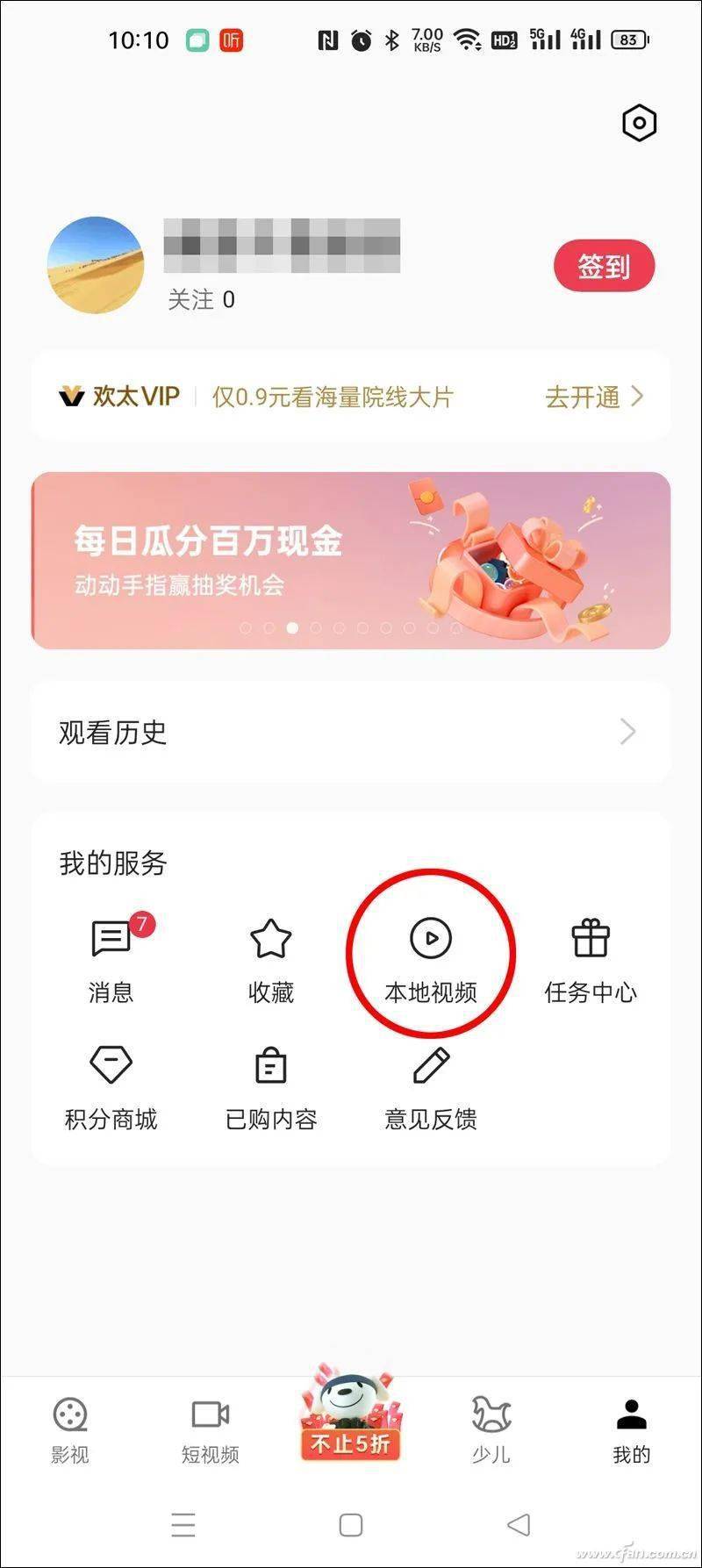Open the 每日瓜分百万现金 banner
Viewport: 702px width, 1568px height.
pyautogui.click(x=351, y=560)
